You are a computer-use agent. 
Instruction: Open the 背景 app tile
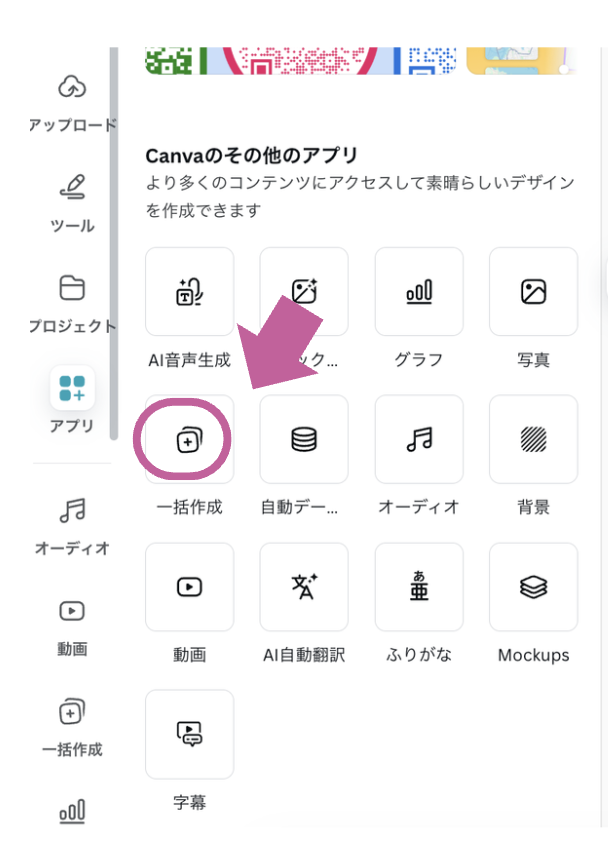pos(533,440)
